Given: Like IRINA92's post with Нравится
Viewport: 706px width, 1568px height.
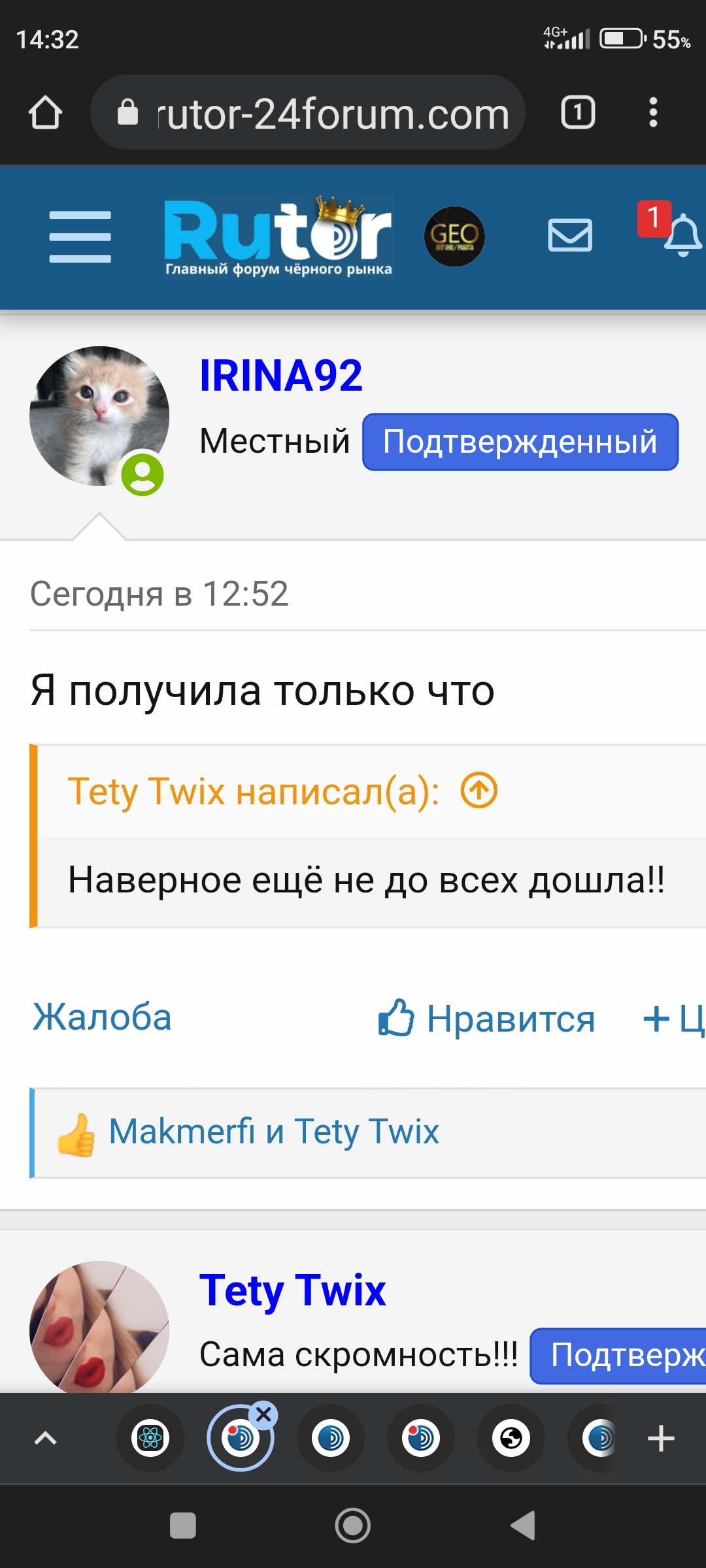Looking at the screenshot, I should (488, 1019).
